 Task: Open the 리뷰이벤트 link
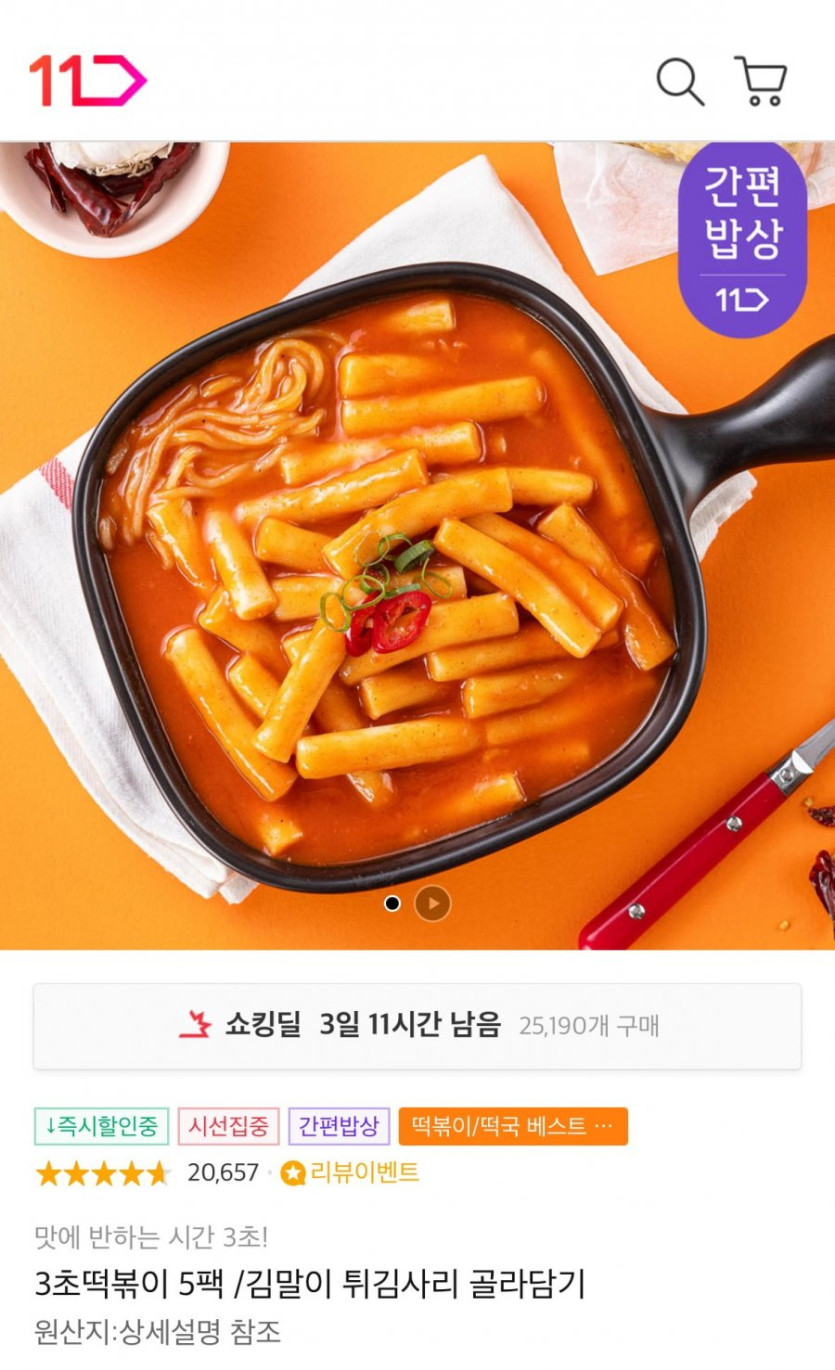pos(351,1173)
